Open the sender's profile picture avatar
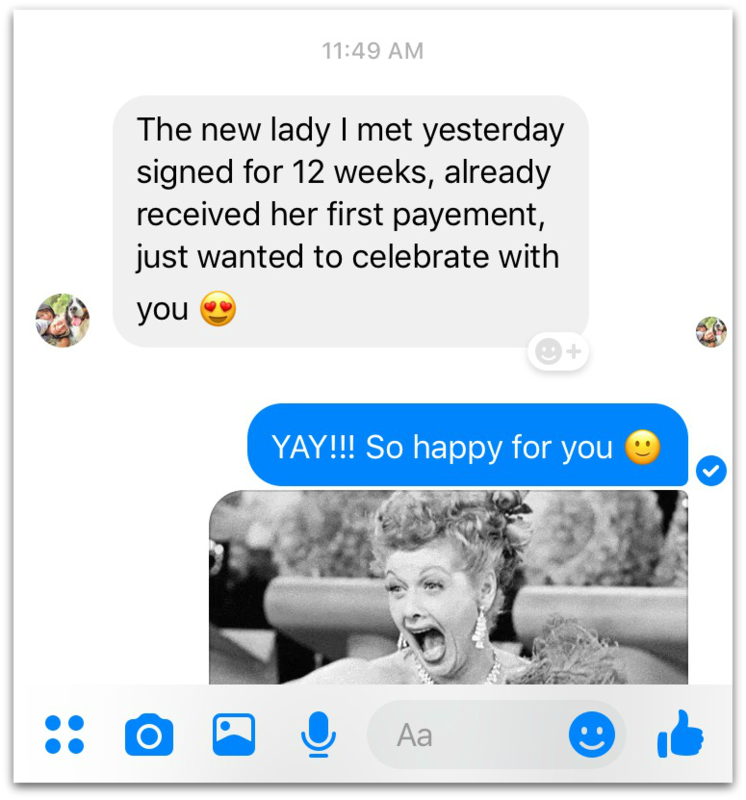 [62, 320]
